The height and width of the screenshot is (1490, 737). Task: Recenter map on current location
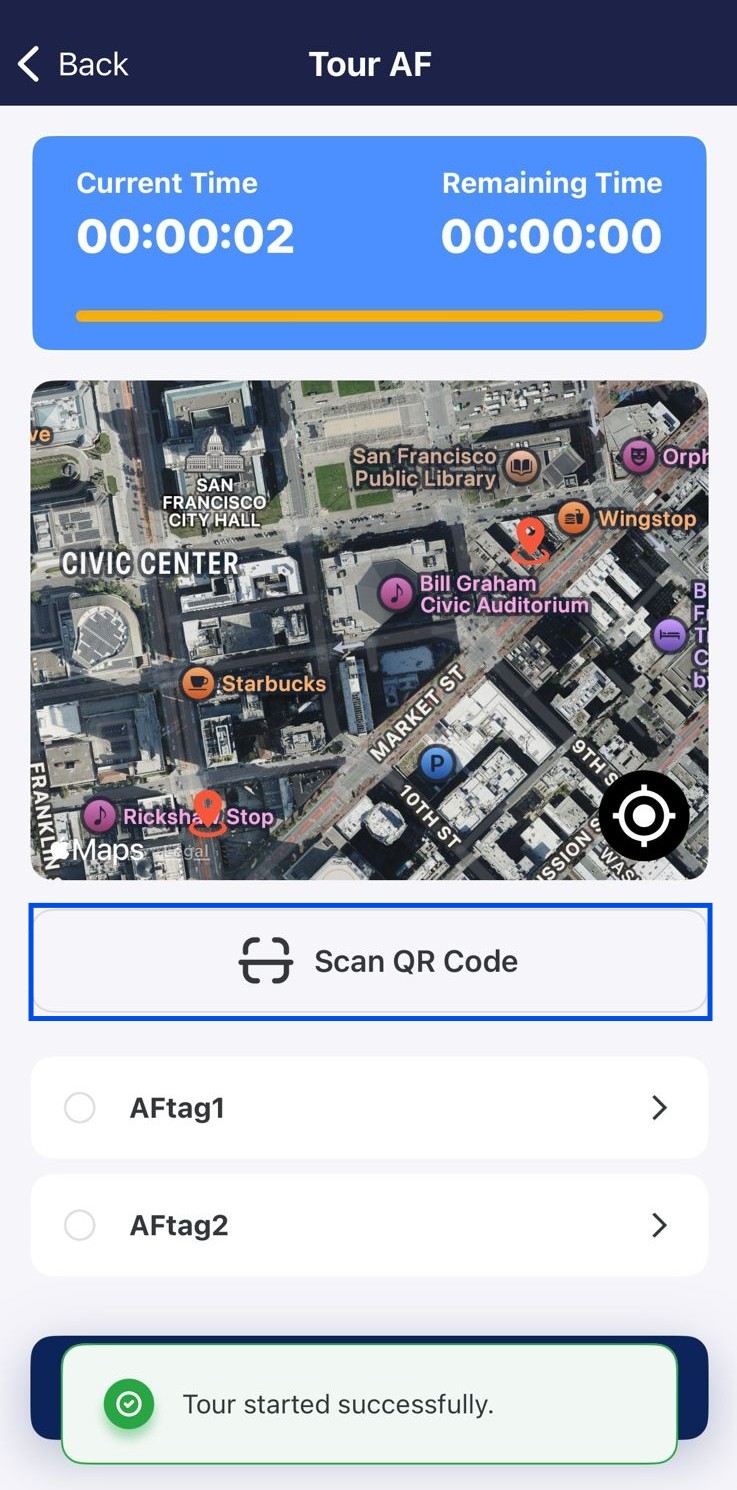click(644, 816)
